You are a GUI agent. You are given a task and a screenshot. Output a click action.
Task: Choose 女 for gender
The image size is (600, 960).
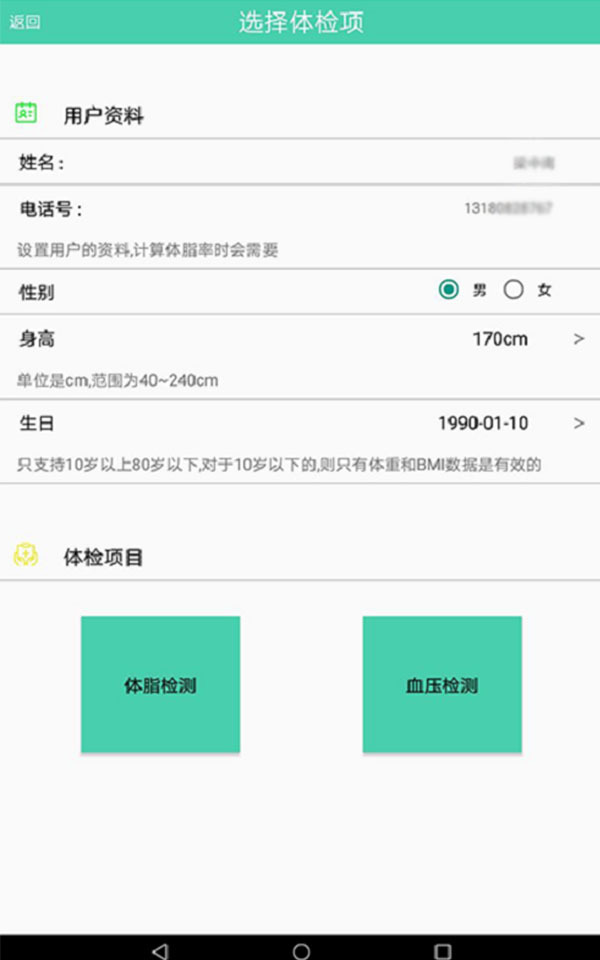point(514,290)
